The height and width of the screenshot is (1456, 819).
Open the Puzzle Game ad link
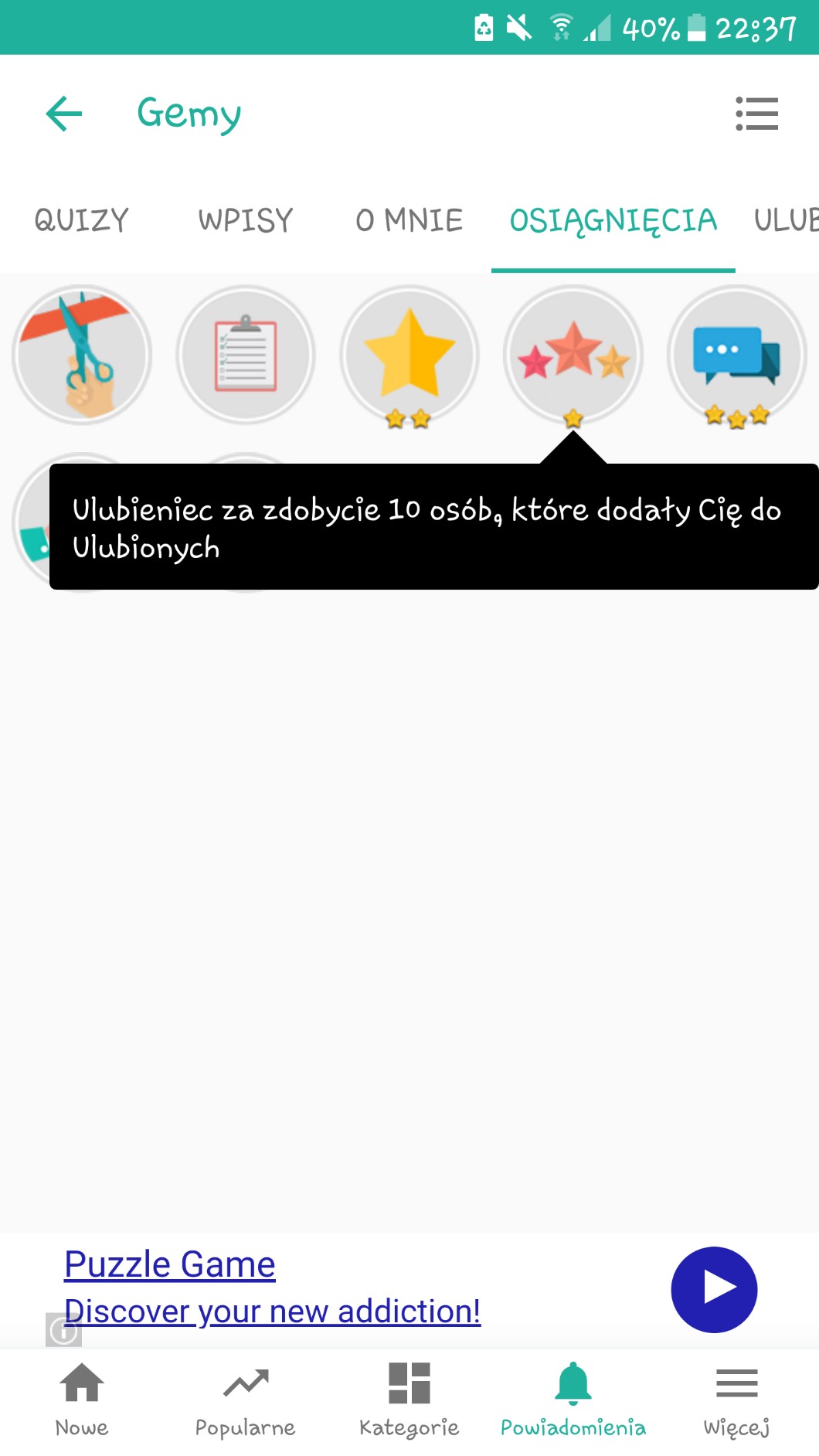coord(170,1265)
